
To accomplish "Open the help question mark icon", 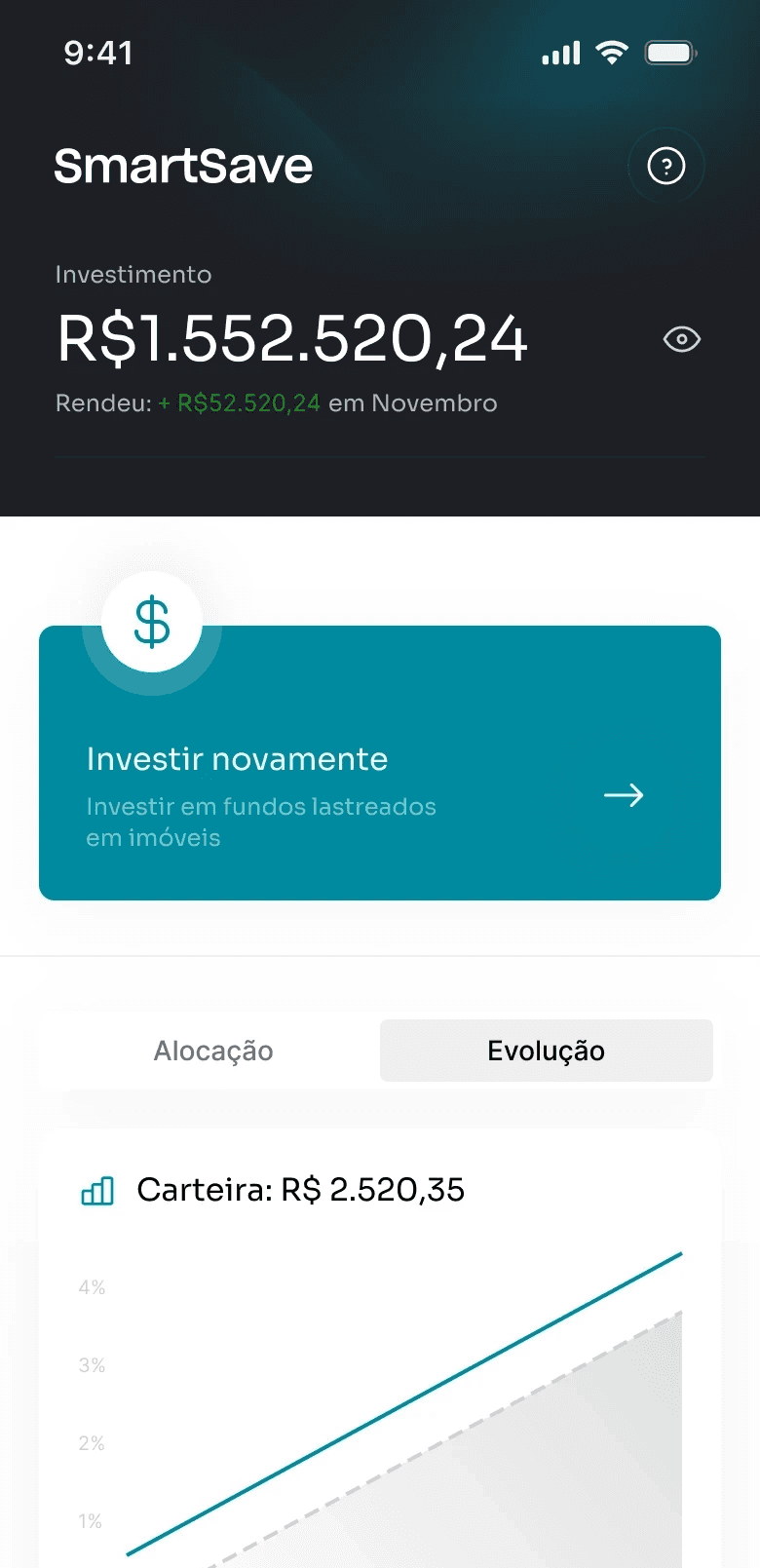I will click(666, 166).
